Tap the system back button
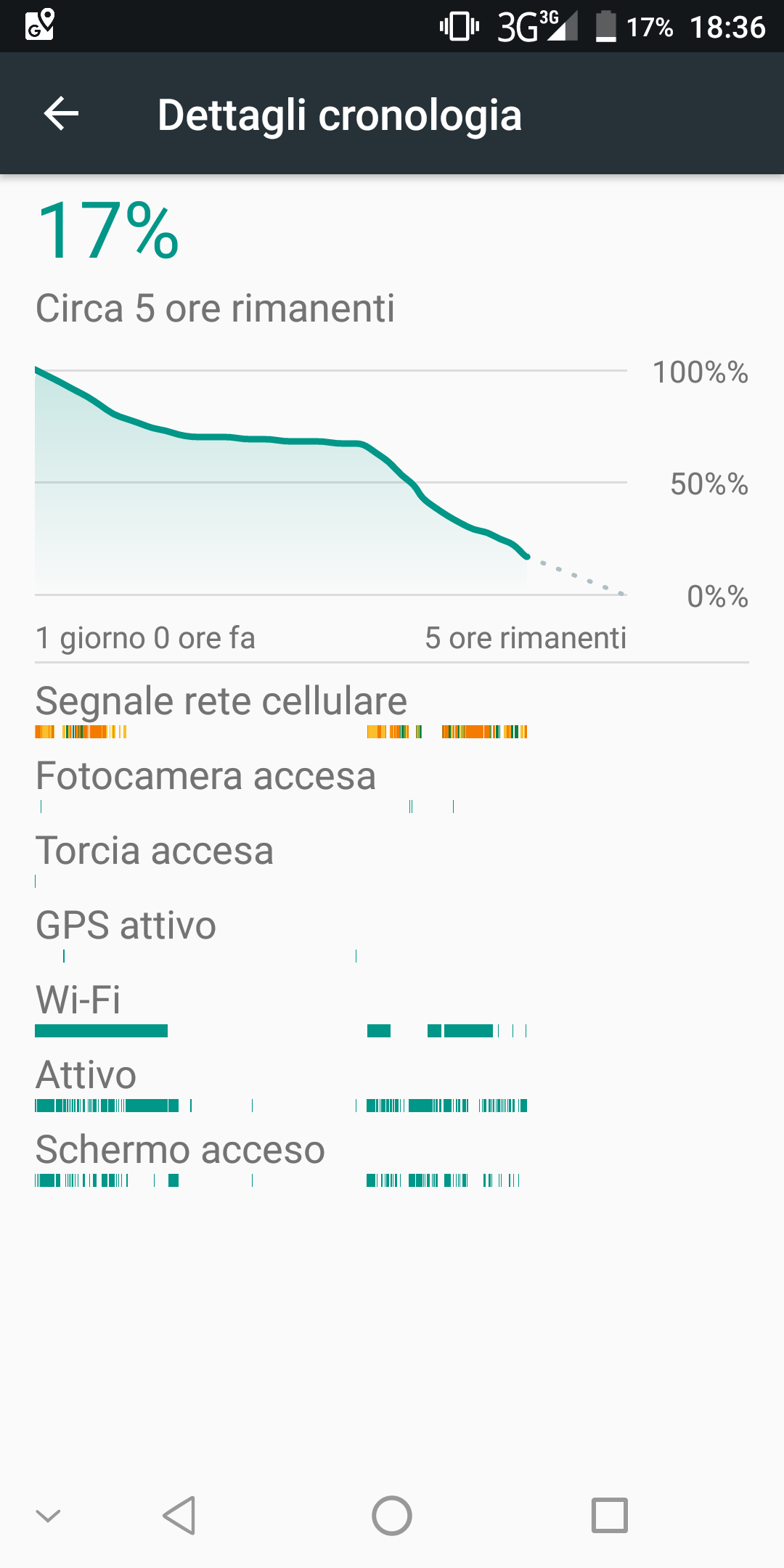784x1568 pixels. [x=179, y=1515]
